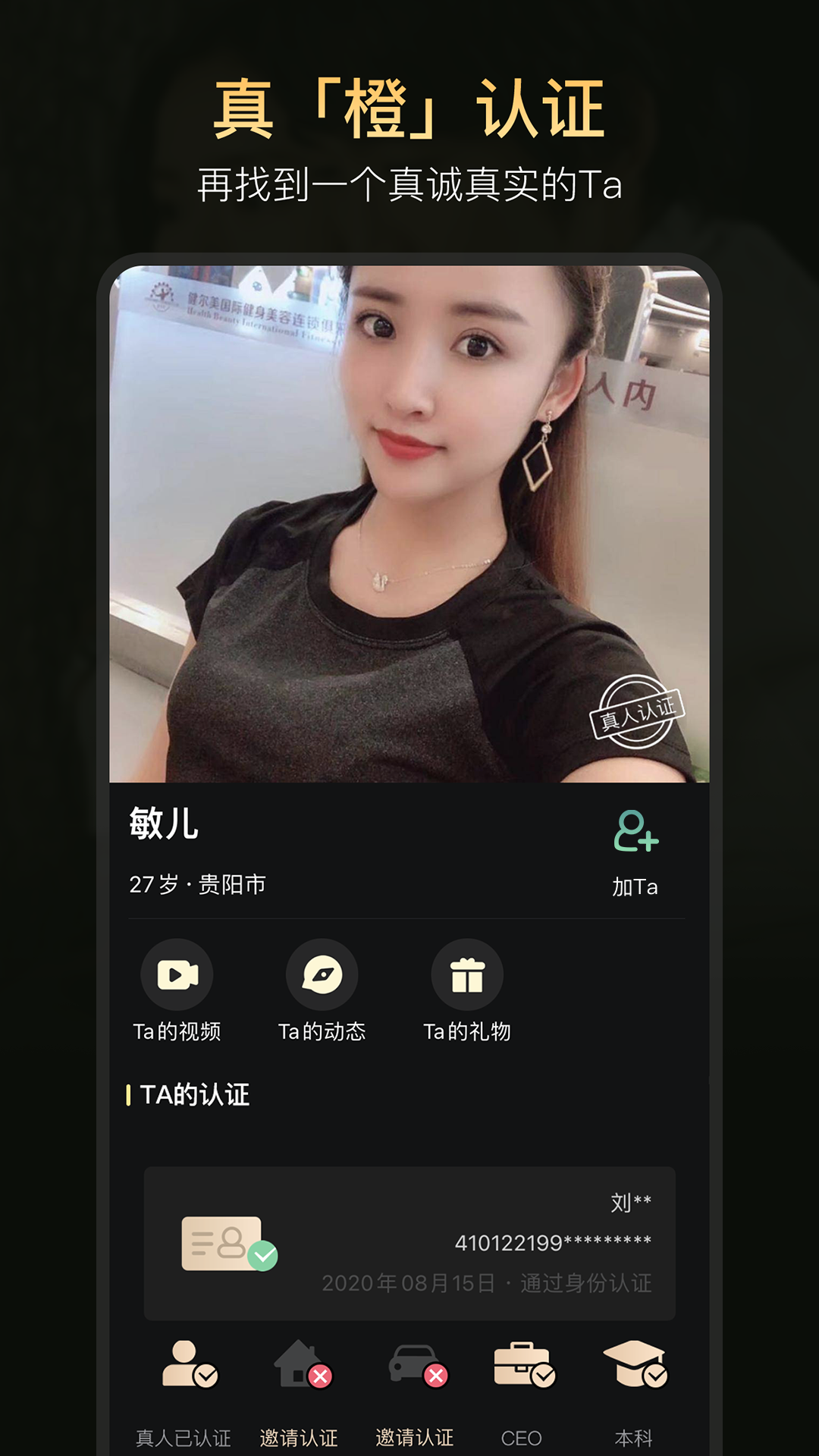Select the car verification icon

point(413,1361)
